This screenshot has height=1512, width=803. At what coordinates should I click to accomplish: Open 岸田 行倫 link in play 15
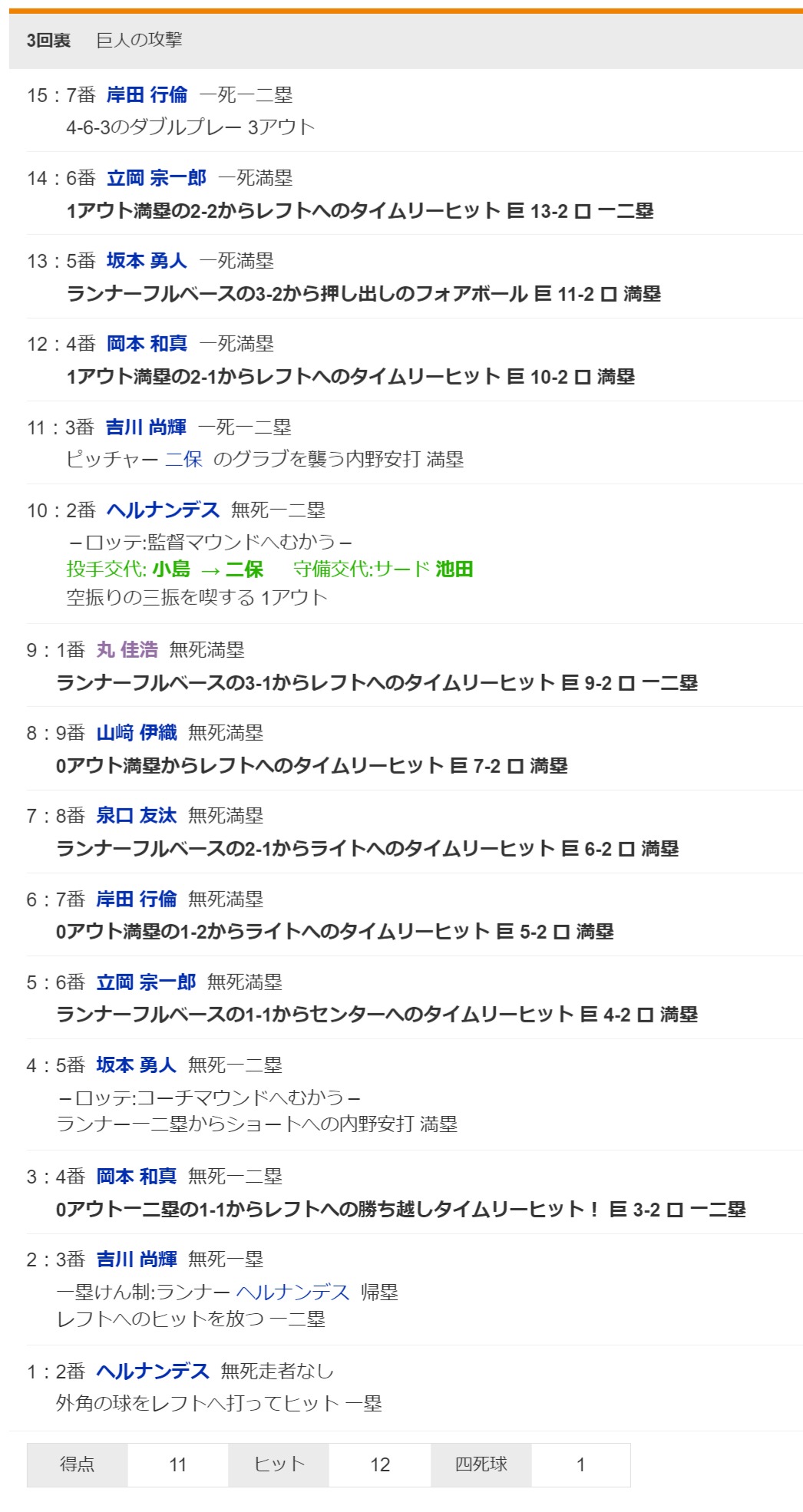point(147,95)
